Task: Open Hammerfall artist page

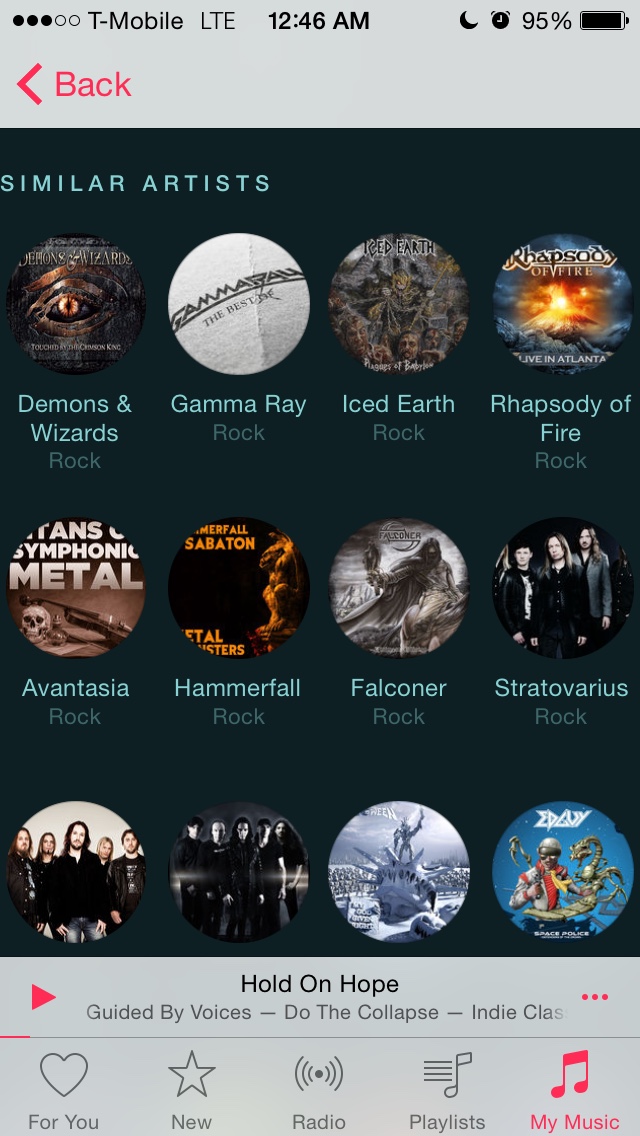Action: point(238,588)
